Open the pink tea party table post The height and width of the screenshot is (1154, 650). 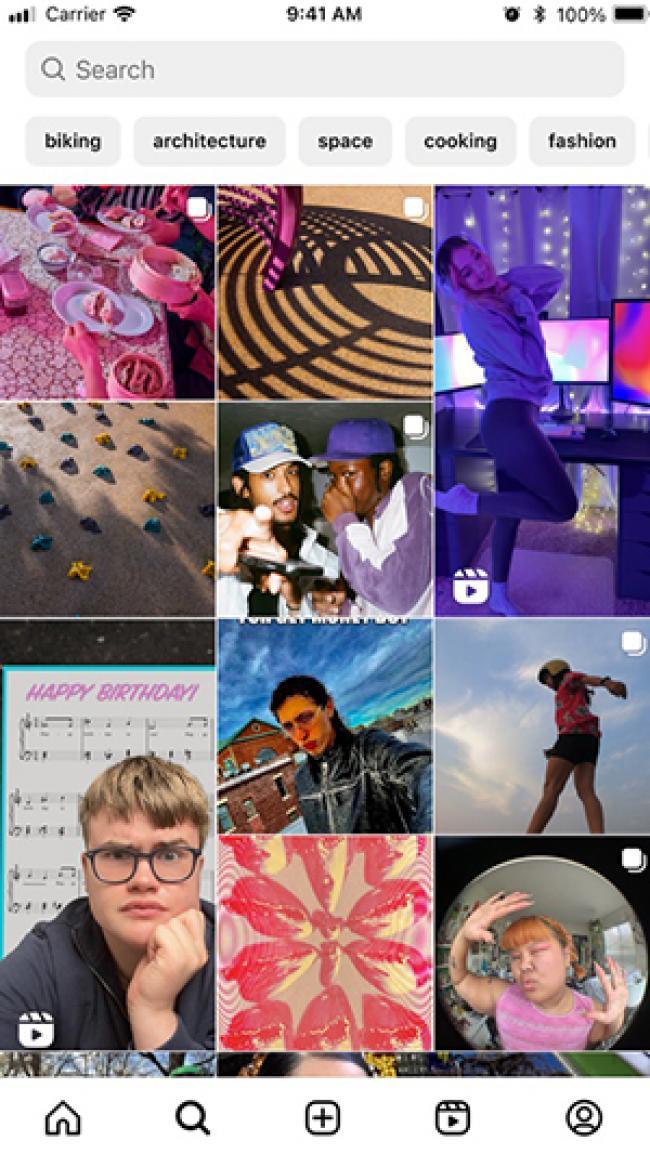click(x=107, y=292)
